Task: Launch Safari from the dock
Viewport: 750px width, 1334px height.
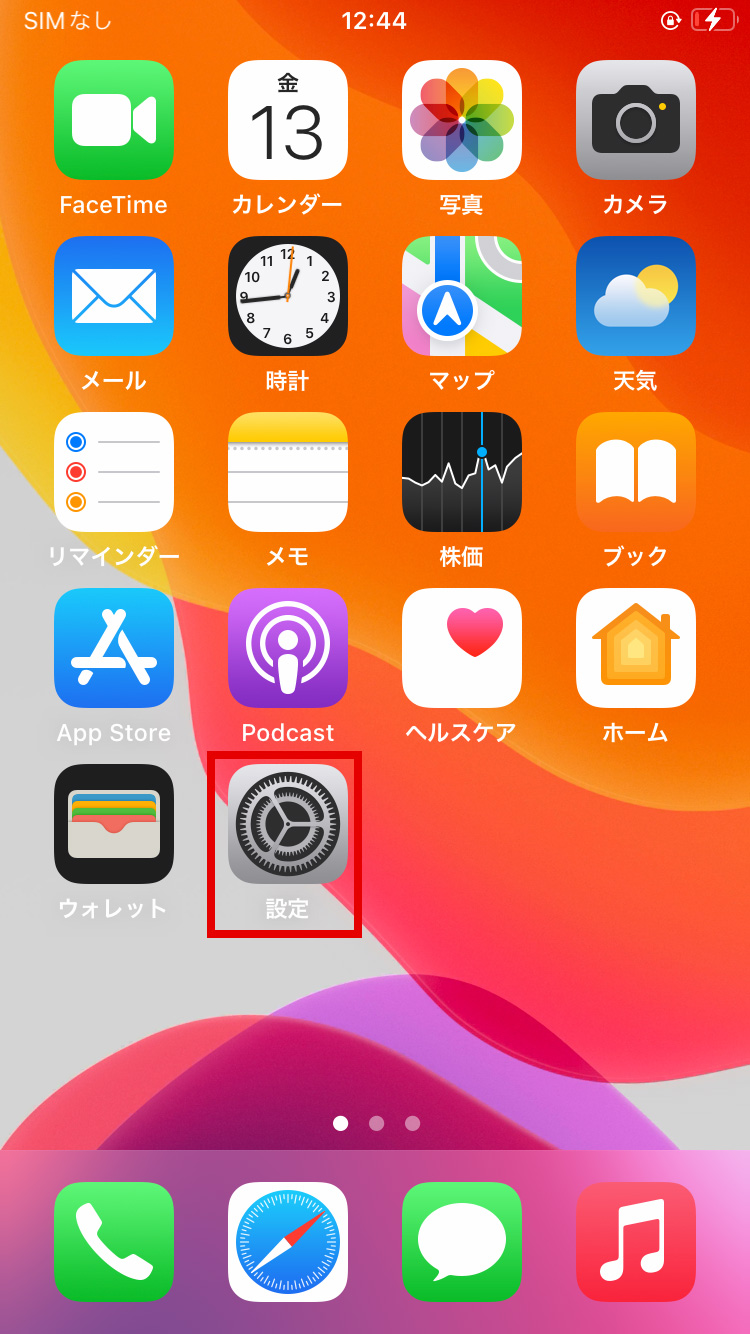Action: tap(288, 1242)
